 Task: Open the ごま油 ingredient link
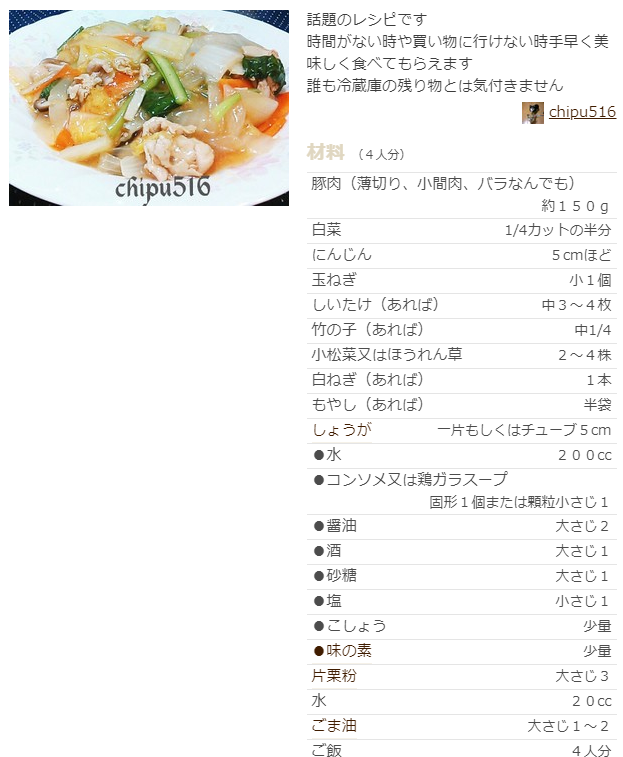(x=334, y=726)
